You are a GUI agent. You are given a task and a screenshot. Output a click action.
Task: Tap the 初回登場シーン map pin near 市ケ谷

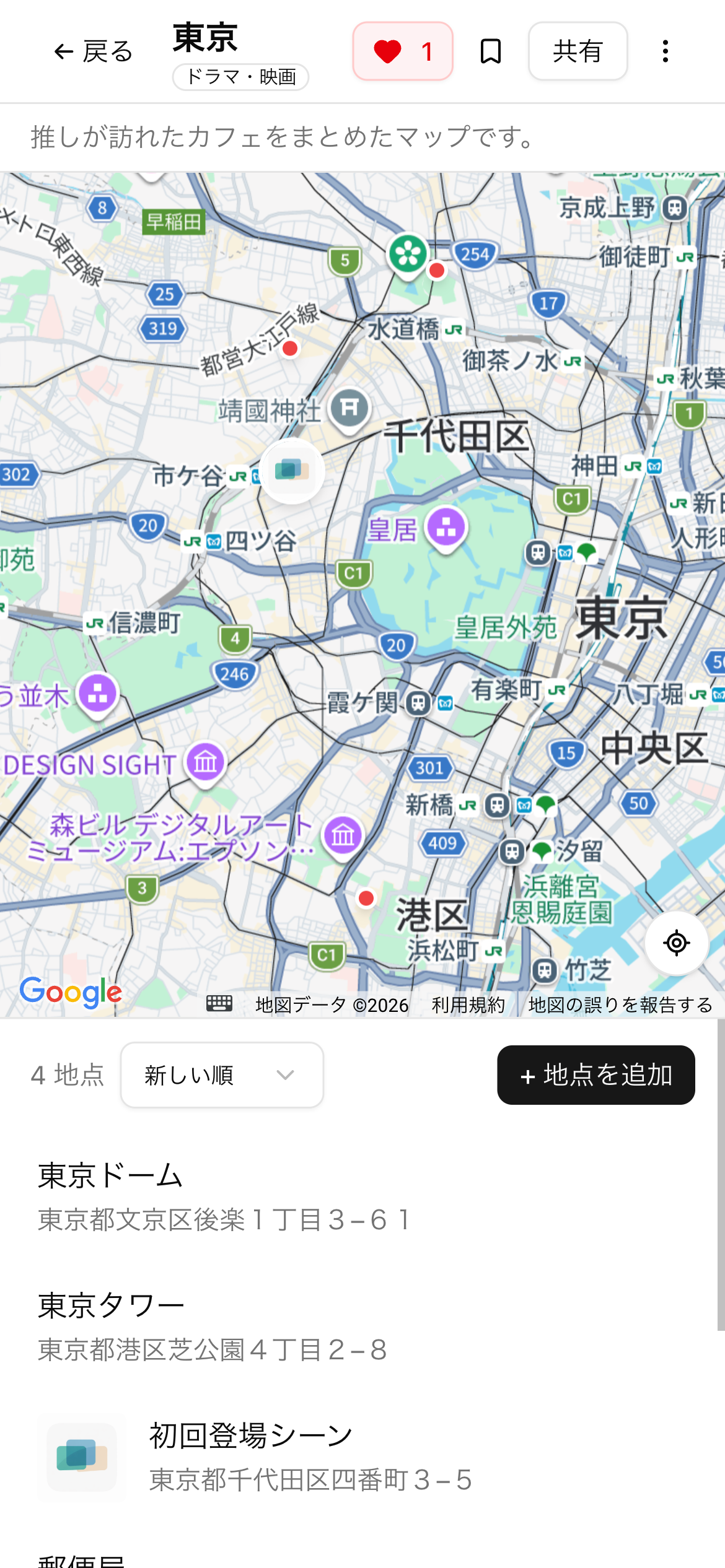(x=292, y=471)
